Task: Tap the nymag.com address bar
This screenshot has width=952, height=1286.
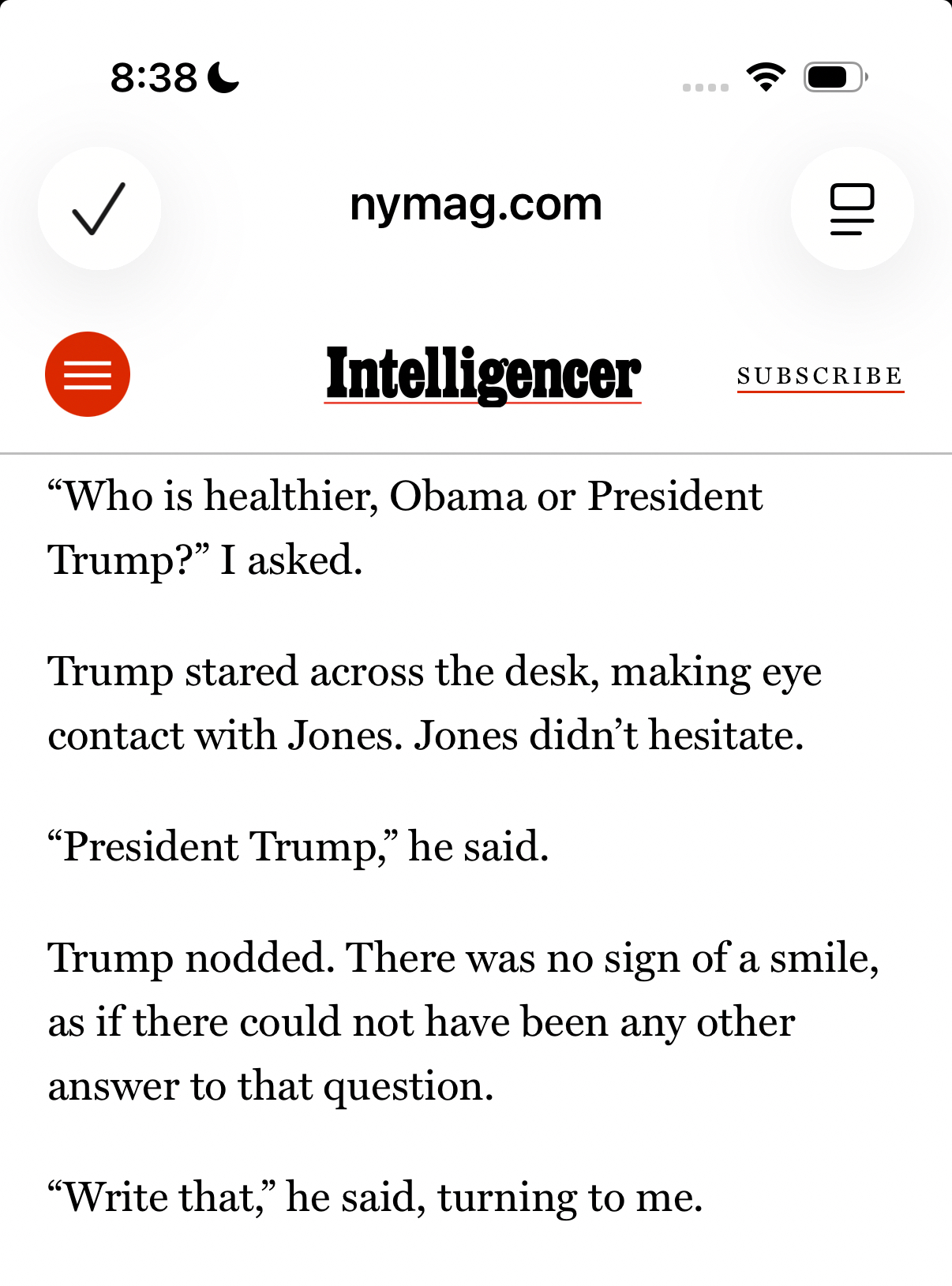Action: click(476, 205)
